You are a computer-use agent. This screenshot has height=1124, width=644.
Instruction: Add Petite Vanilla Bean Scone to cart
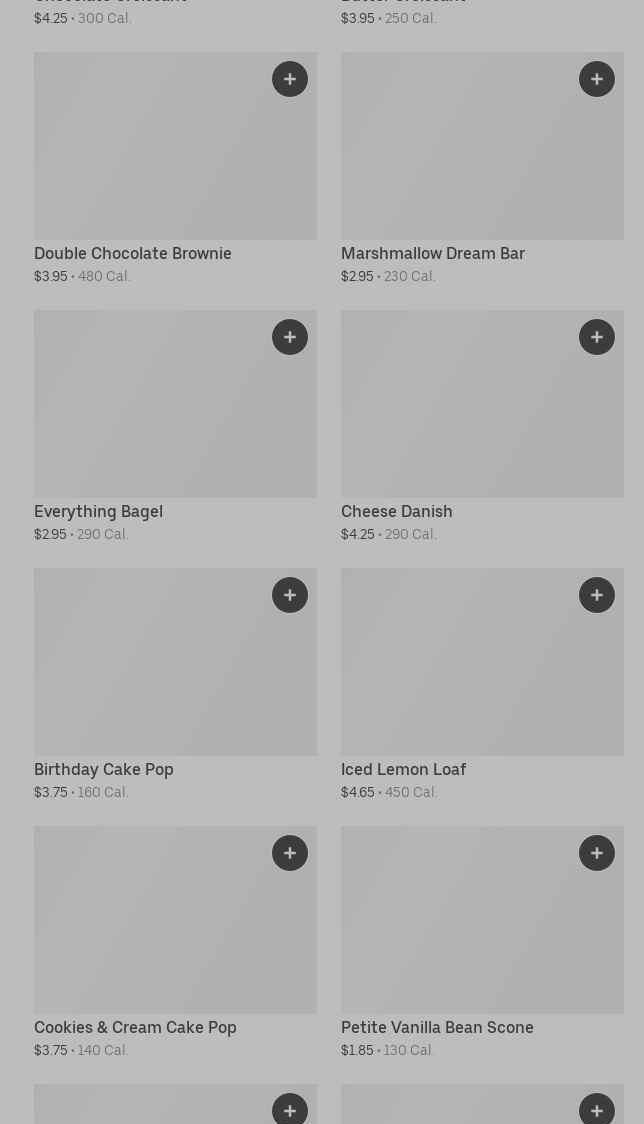597,853
